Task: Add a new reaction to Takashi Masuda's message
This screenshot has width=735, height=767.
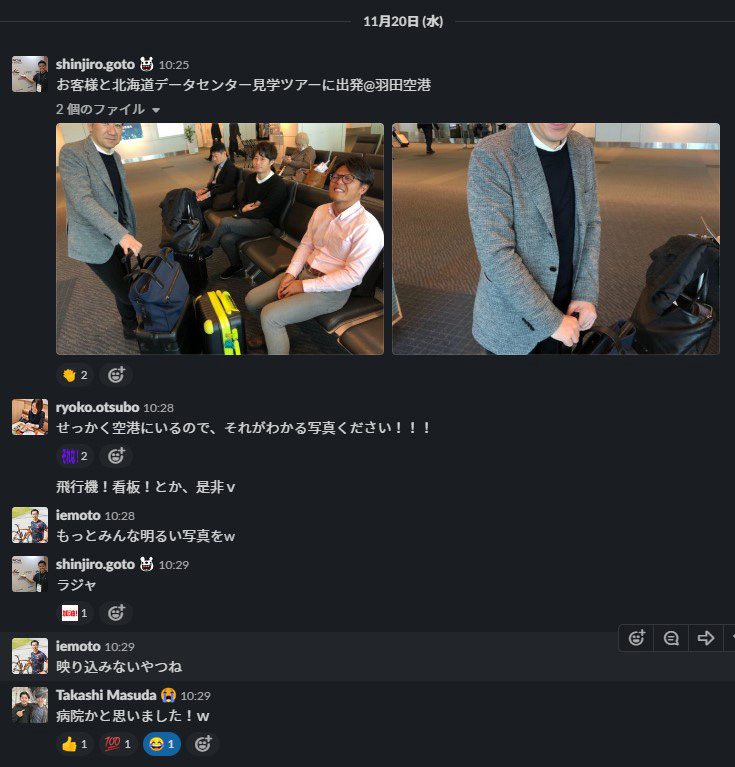Action: point(203,744)
